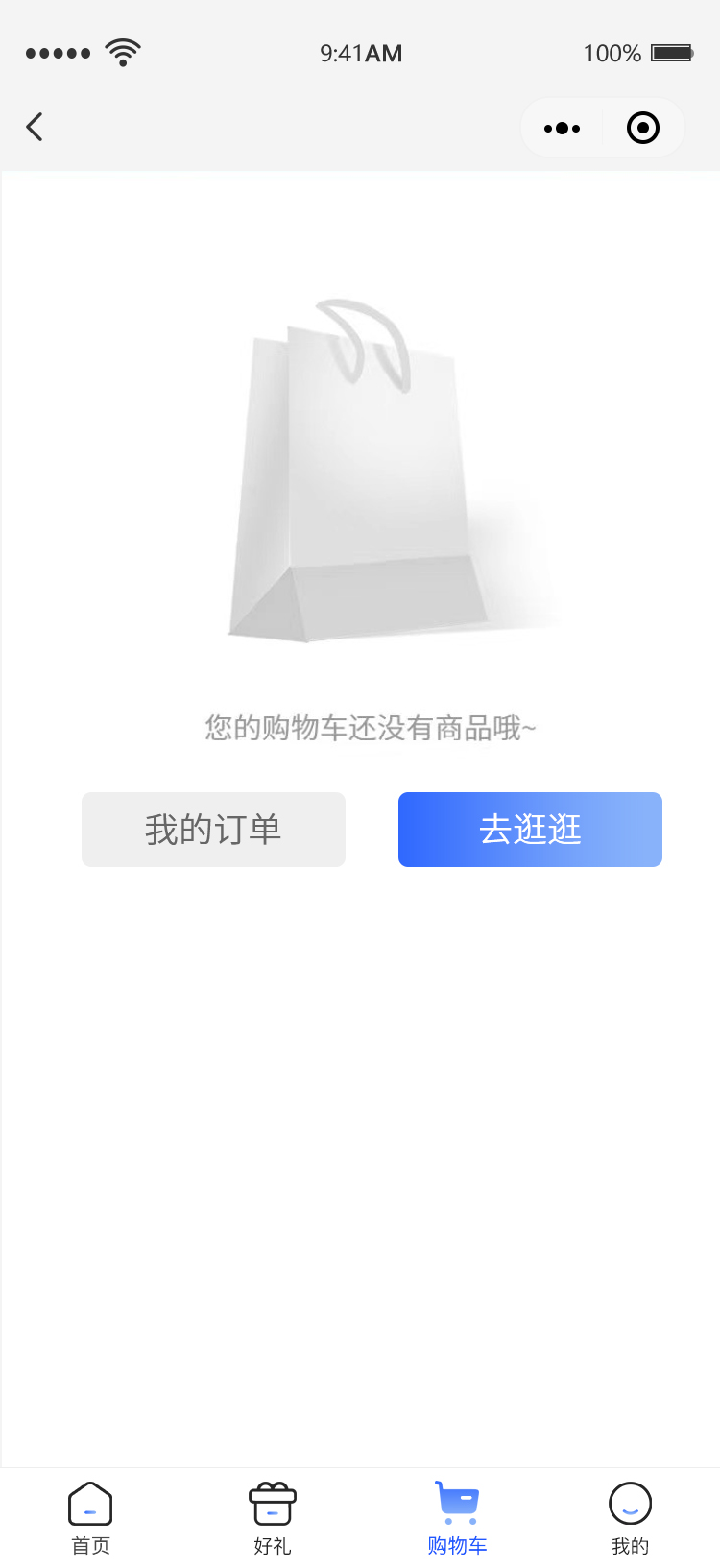Tap 去逛逛 to browse products
This screenshot has width=720, height=1568.
point(530,830)
